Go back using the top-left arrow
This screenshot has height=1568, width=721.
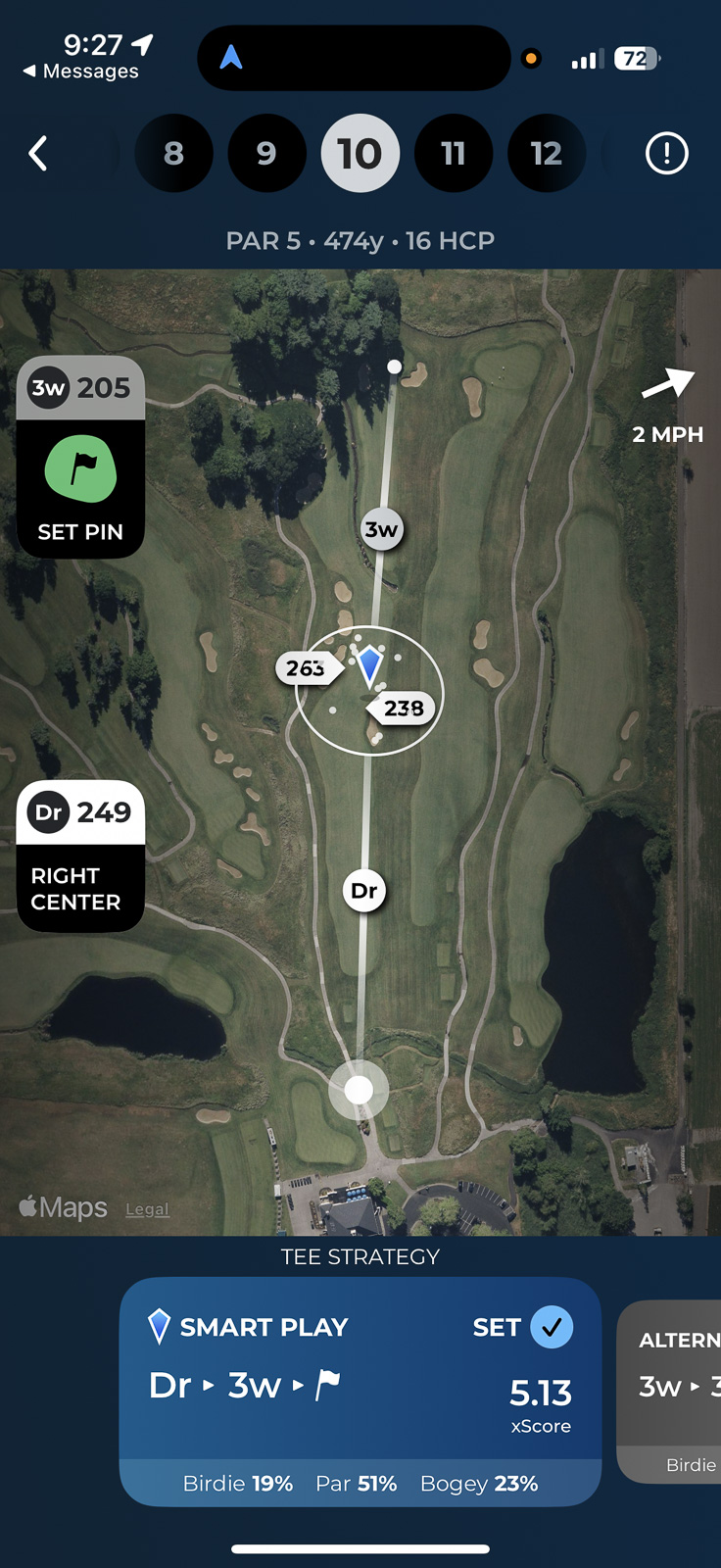38,153
